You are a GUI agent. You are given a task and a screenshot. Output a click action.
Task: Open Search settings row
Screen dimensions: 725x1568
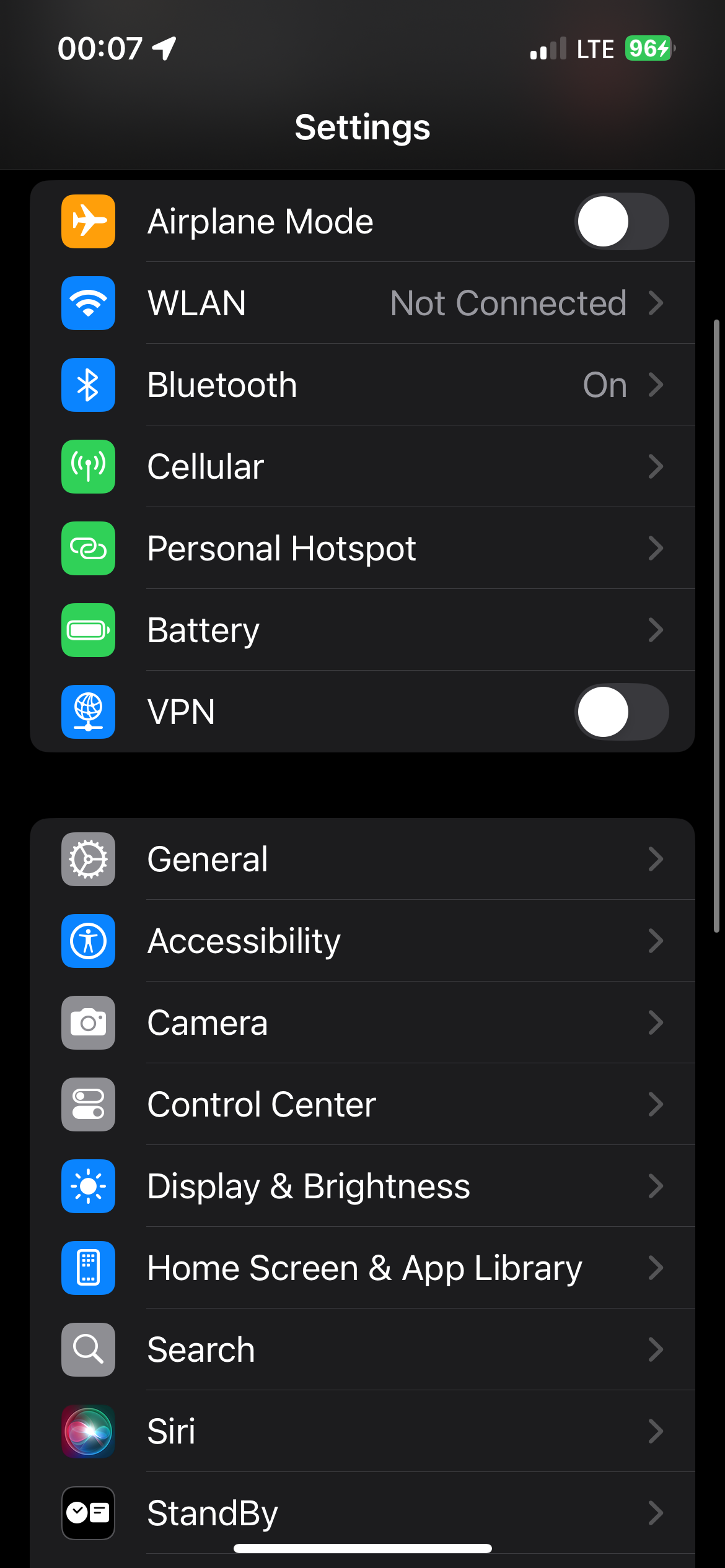362,1350
